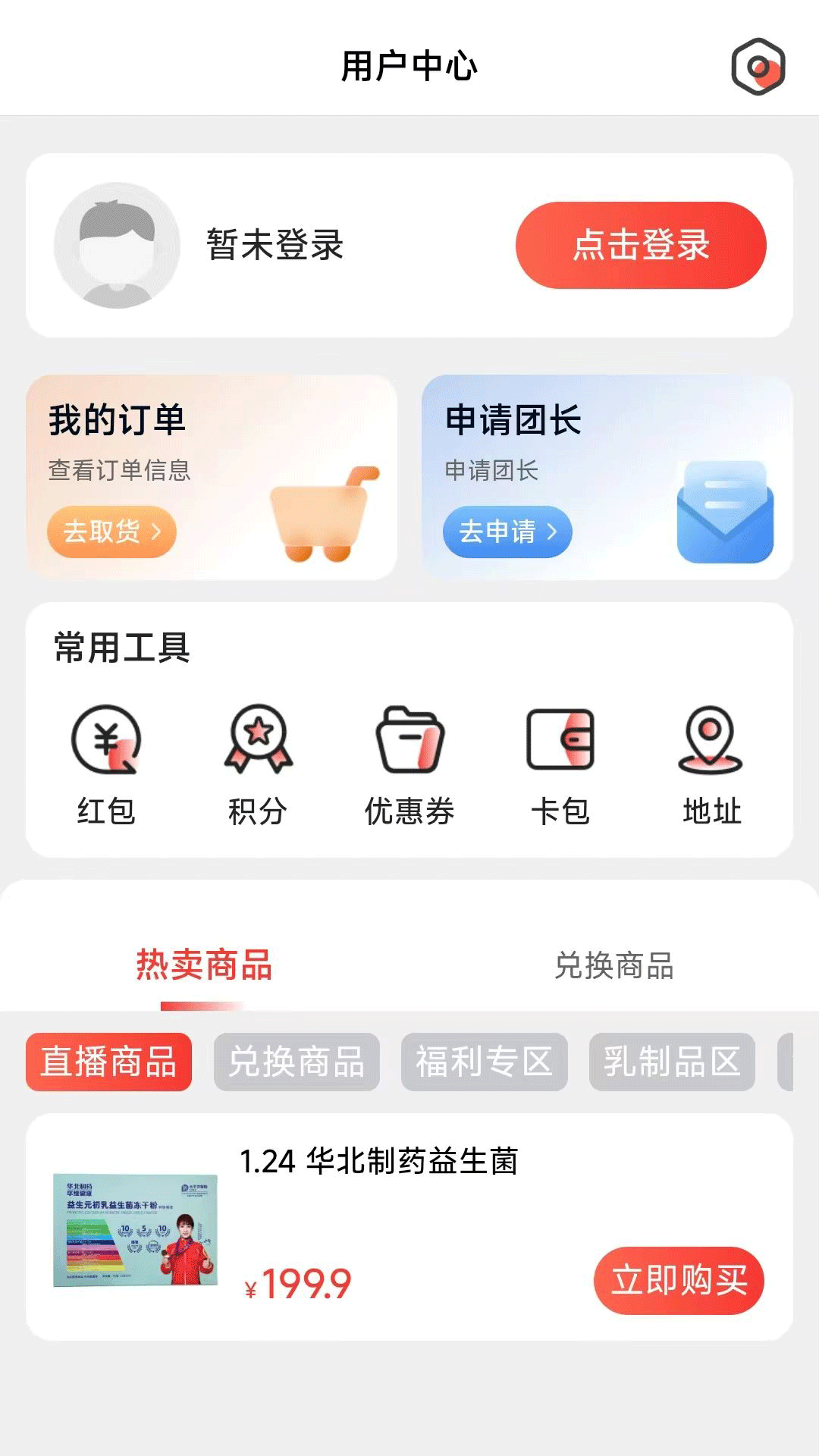The image size is (819, 1456).
Task: Select the 直播商品 filter chip
Action: click(x=108, y=1062)
